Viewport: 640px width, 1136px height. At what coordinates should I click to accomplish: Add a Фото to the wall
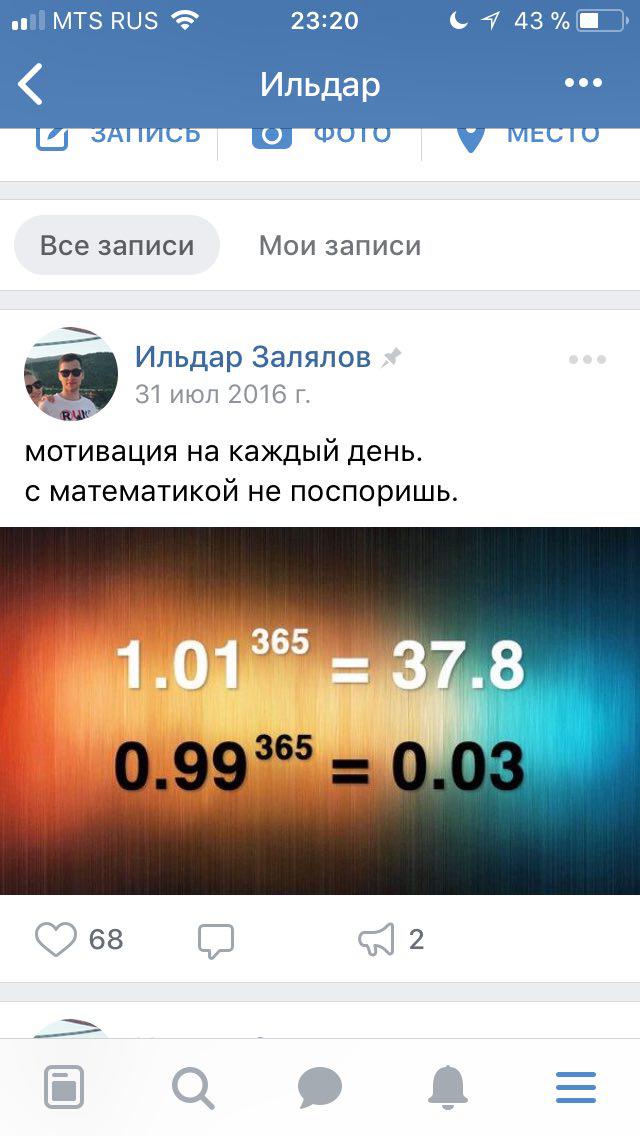click(x=322, y=136)
